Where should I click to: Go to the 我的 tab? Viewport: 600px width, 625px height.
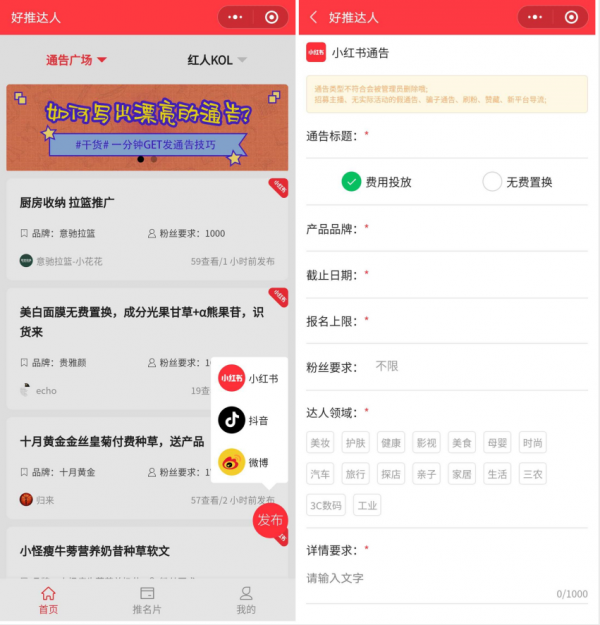tap(245, 600)
